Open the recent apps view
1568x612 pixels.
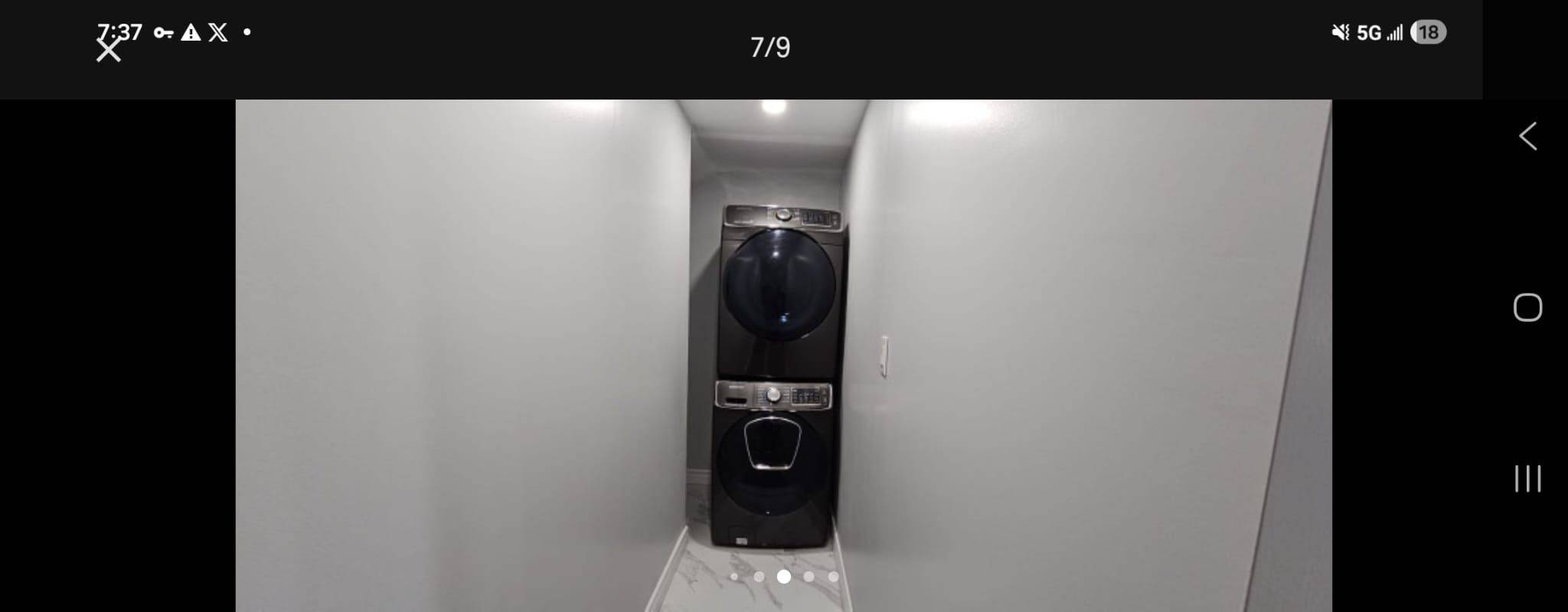[1527, 479]
